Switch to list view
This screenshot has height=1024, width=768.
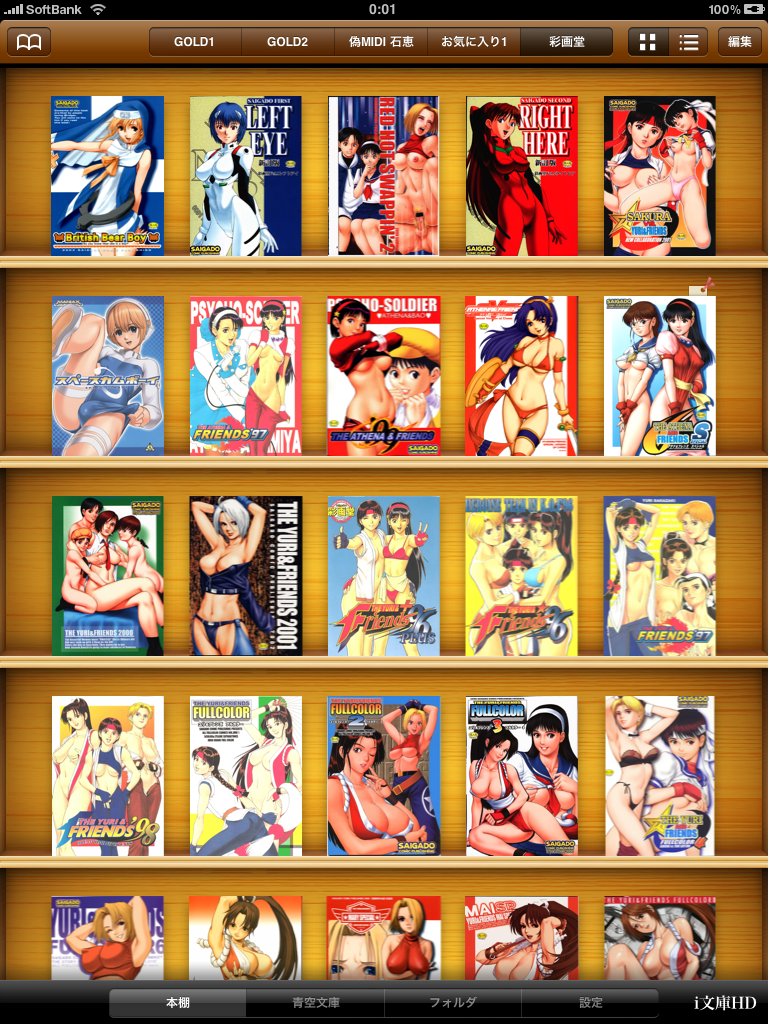(688, 42)
